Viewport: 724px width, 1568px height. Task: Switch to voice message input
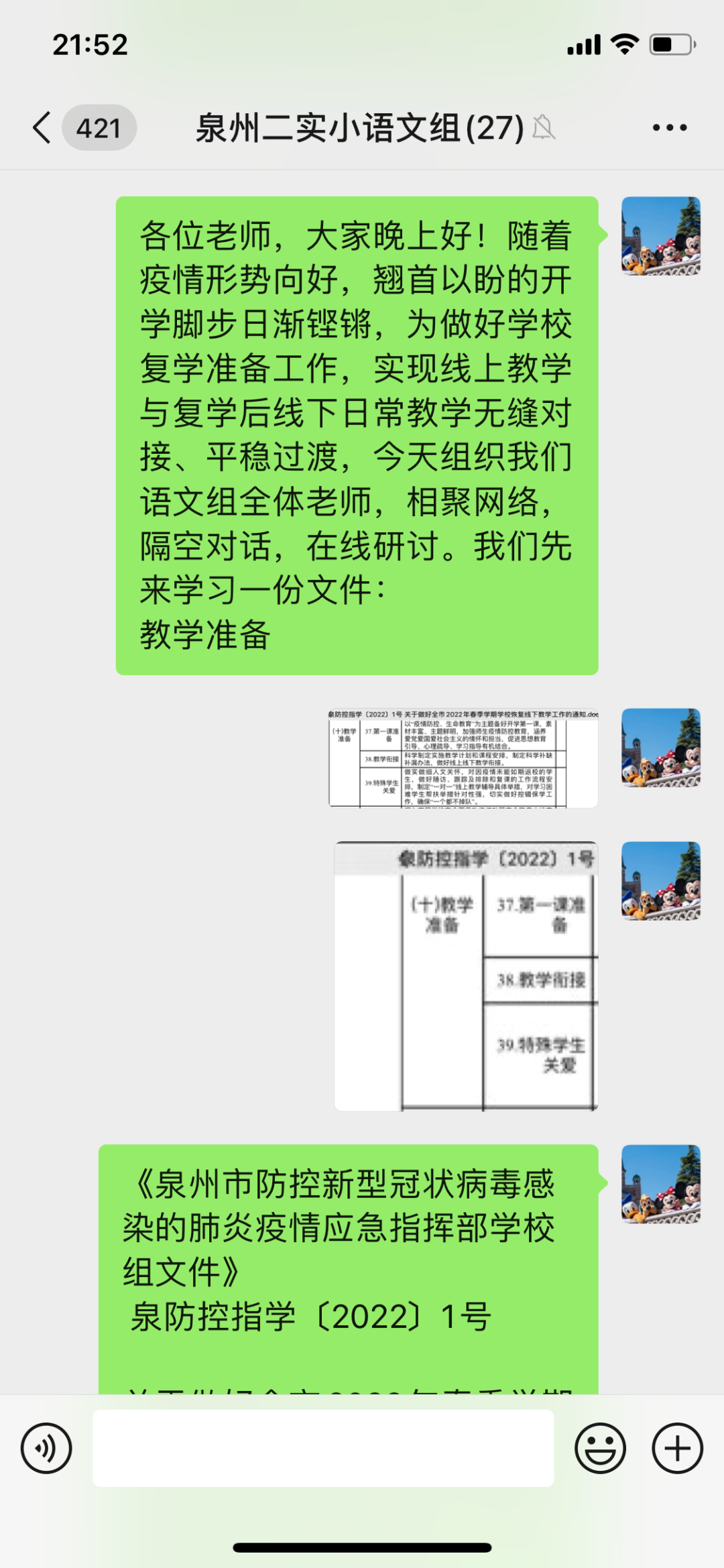[46, 1448]
